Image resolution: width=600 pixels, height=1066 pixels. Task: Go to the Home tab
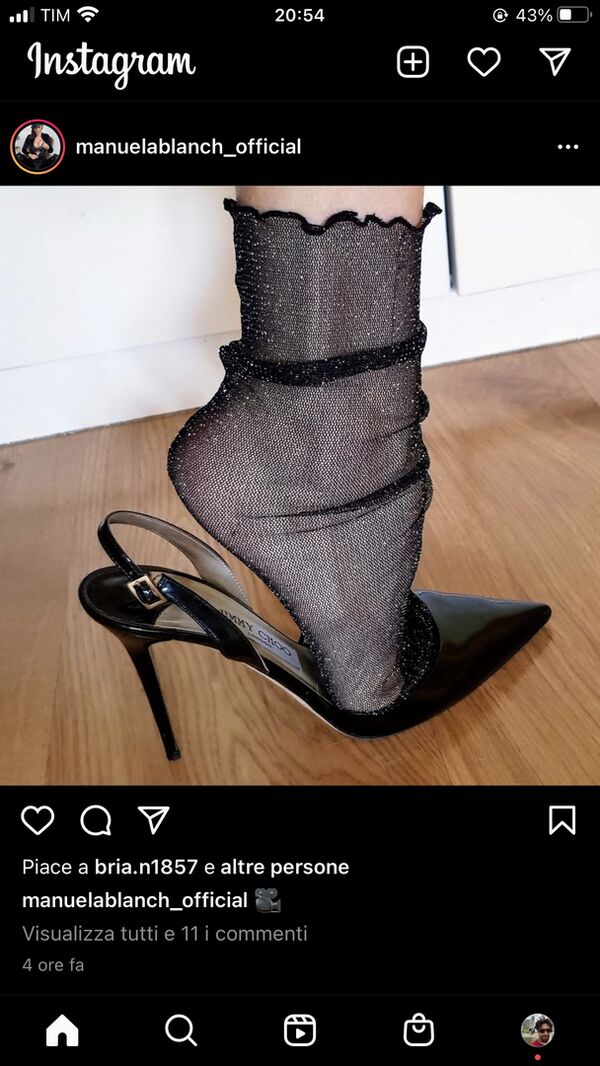[x=62, y=1030]
